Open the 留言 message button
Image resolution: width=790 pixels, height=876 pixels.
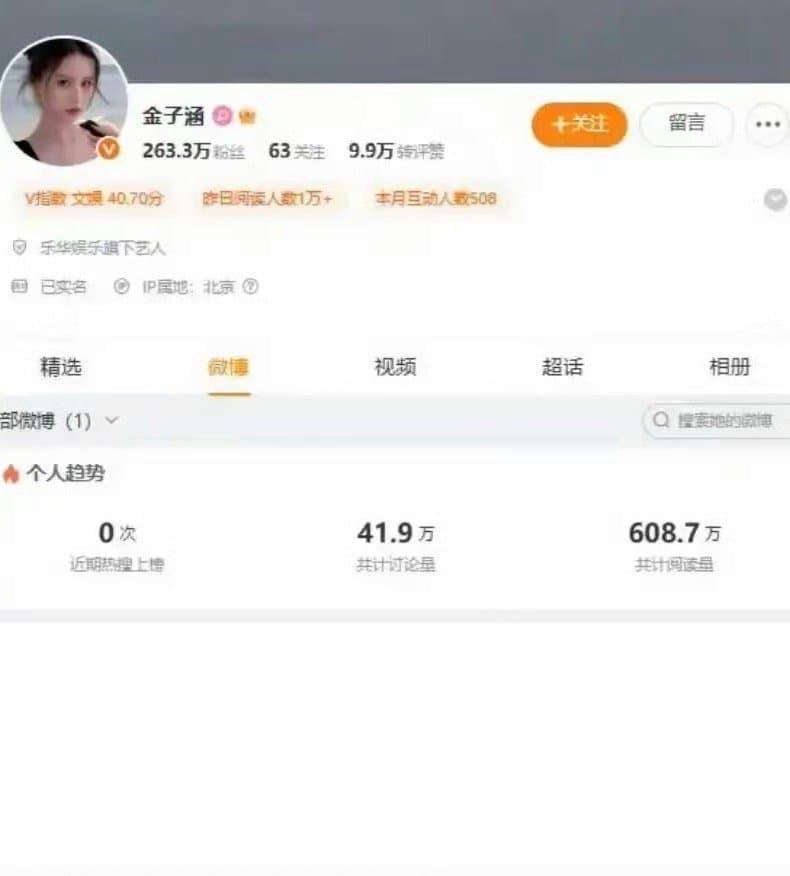(686, 124)
